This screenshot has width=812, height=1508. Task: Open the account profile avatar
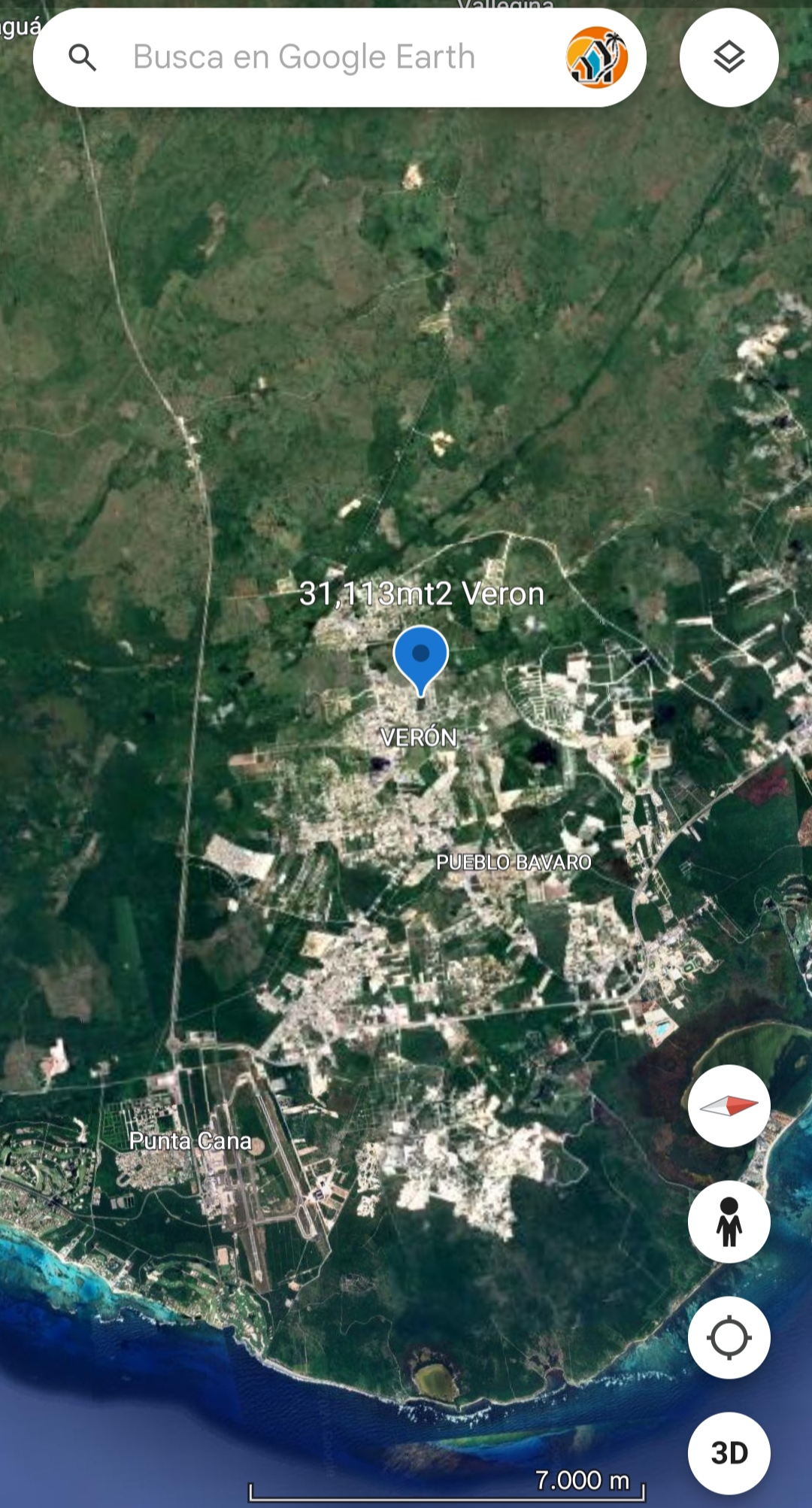pos(597,57)
